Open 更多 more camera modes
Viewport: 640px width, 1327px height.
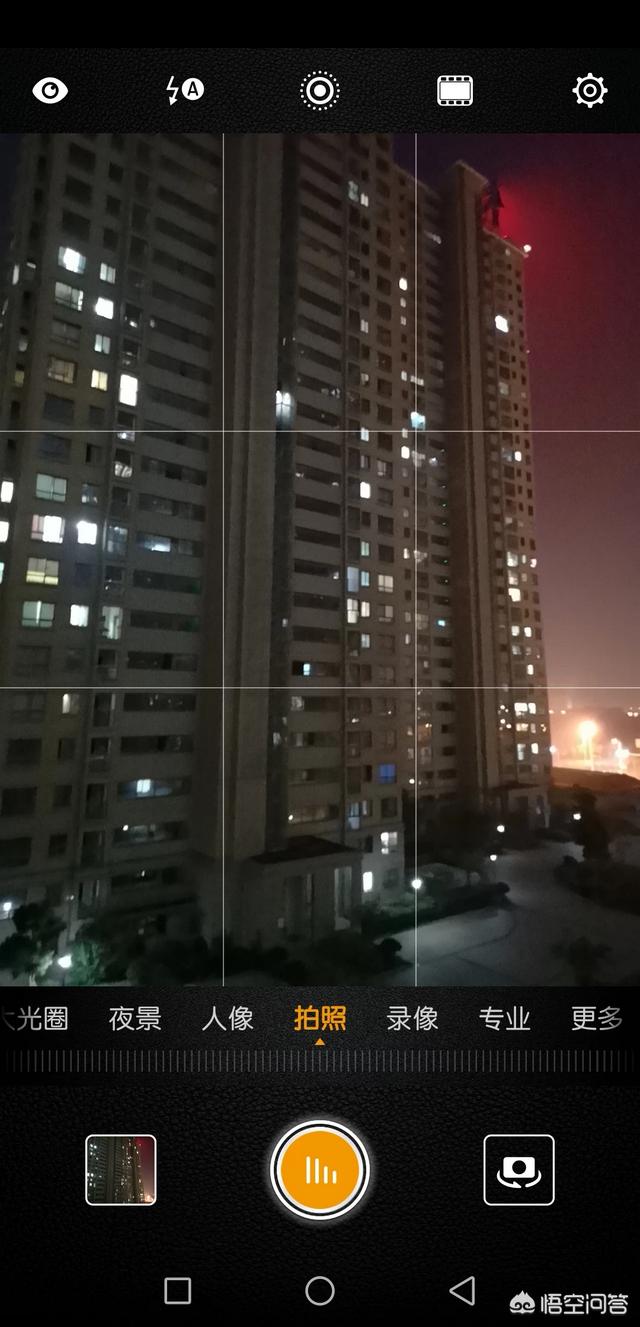click(596, 1019)
